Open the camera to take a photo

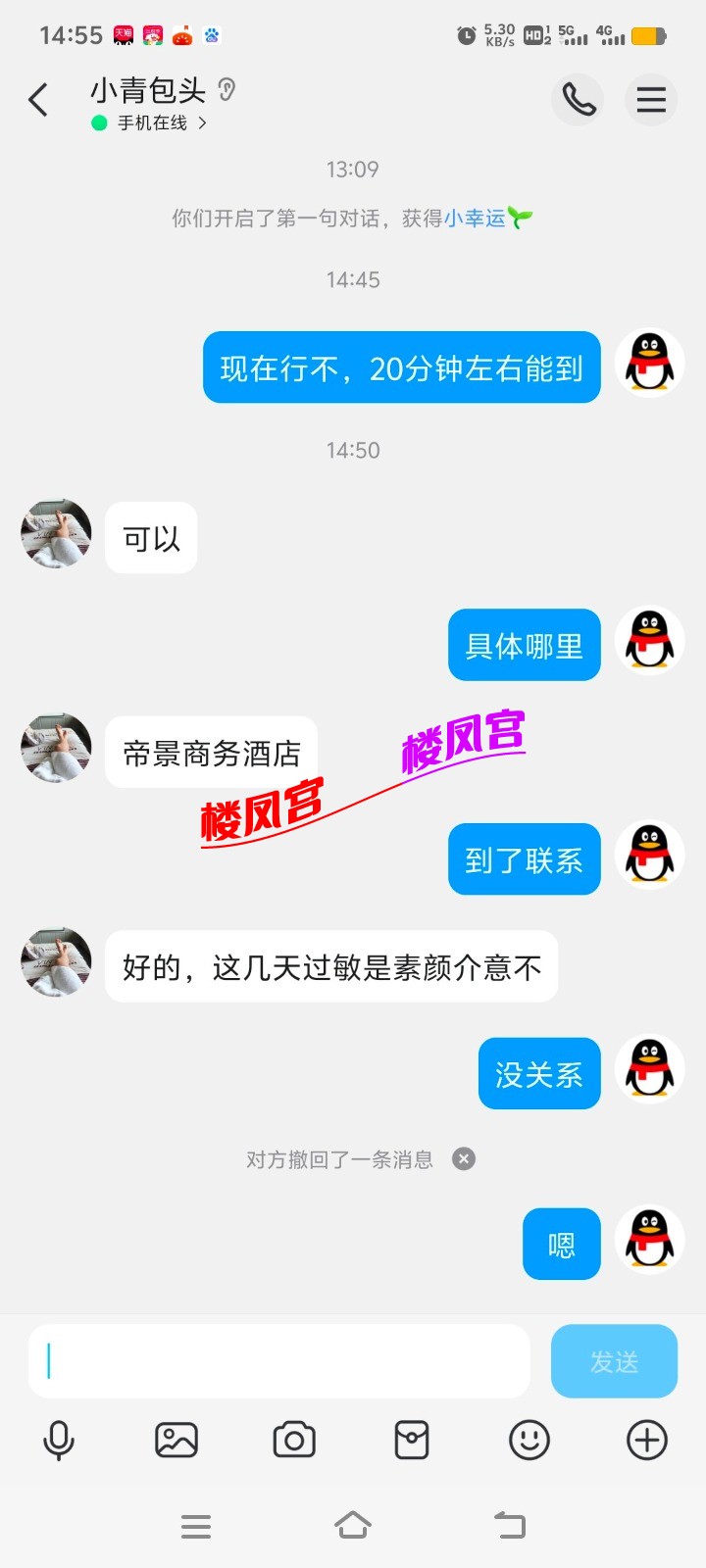(294, 1441)
